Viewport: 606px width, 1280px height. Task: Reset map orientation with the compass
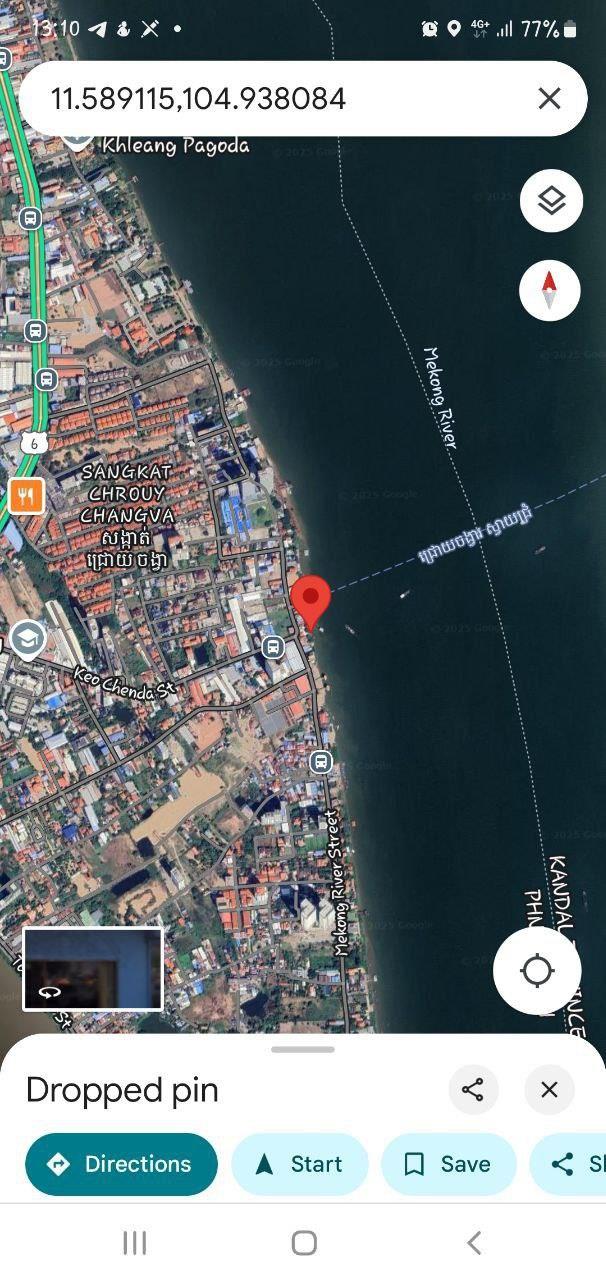[x=549, y=291]
